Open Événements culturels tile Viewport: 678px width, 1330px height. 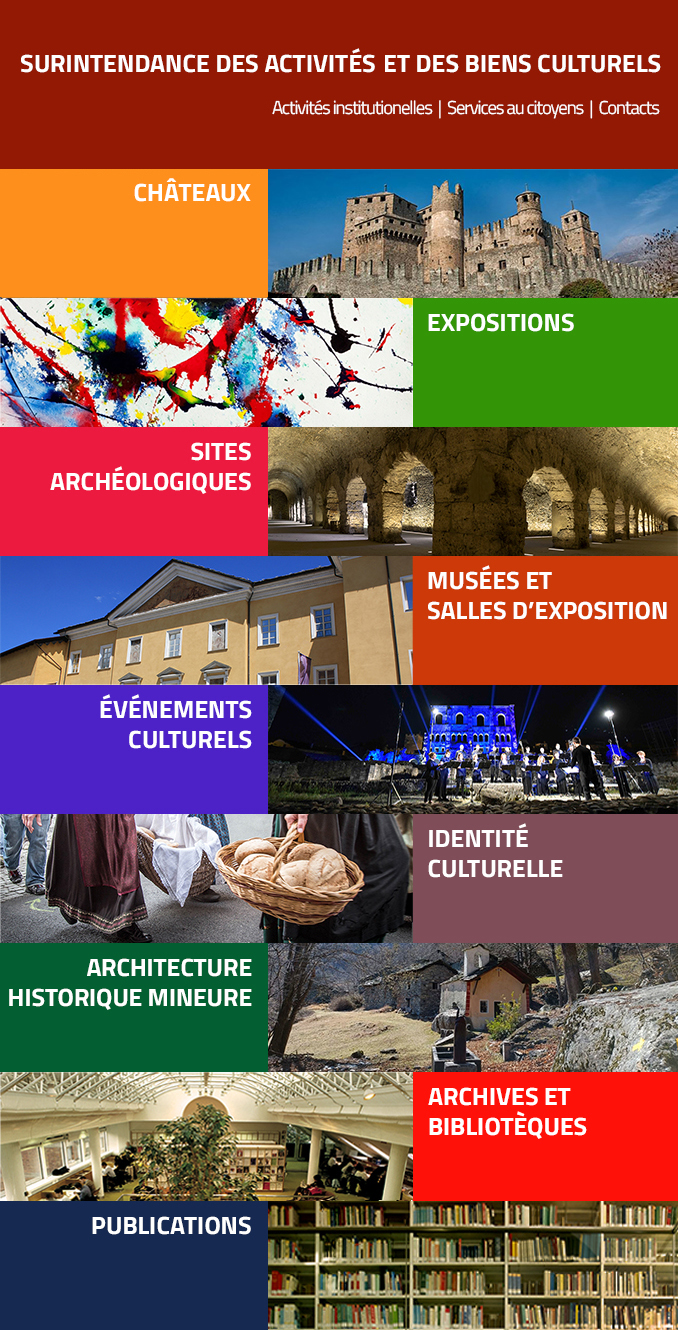(x=175, y=725)
